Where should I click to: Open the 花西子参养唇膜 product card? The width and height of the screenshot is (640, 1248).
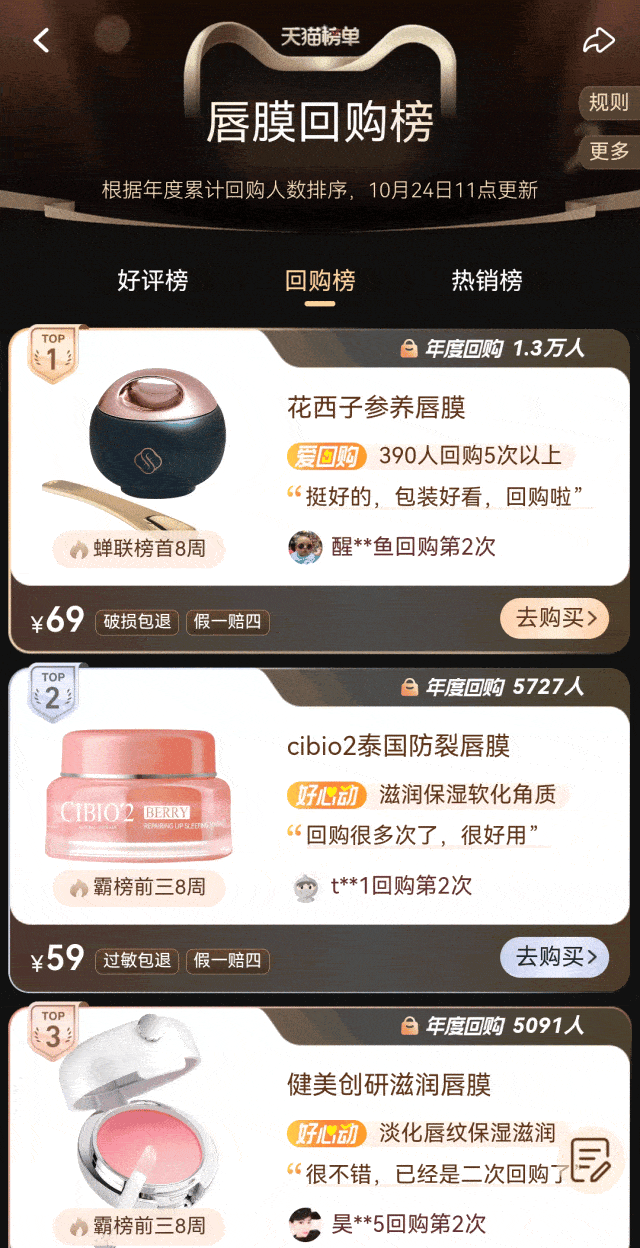376,408
